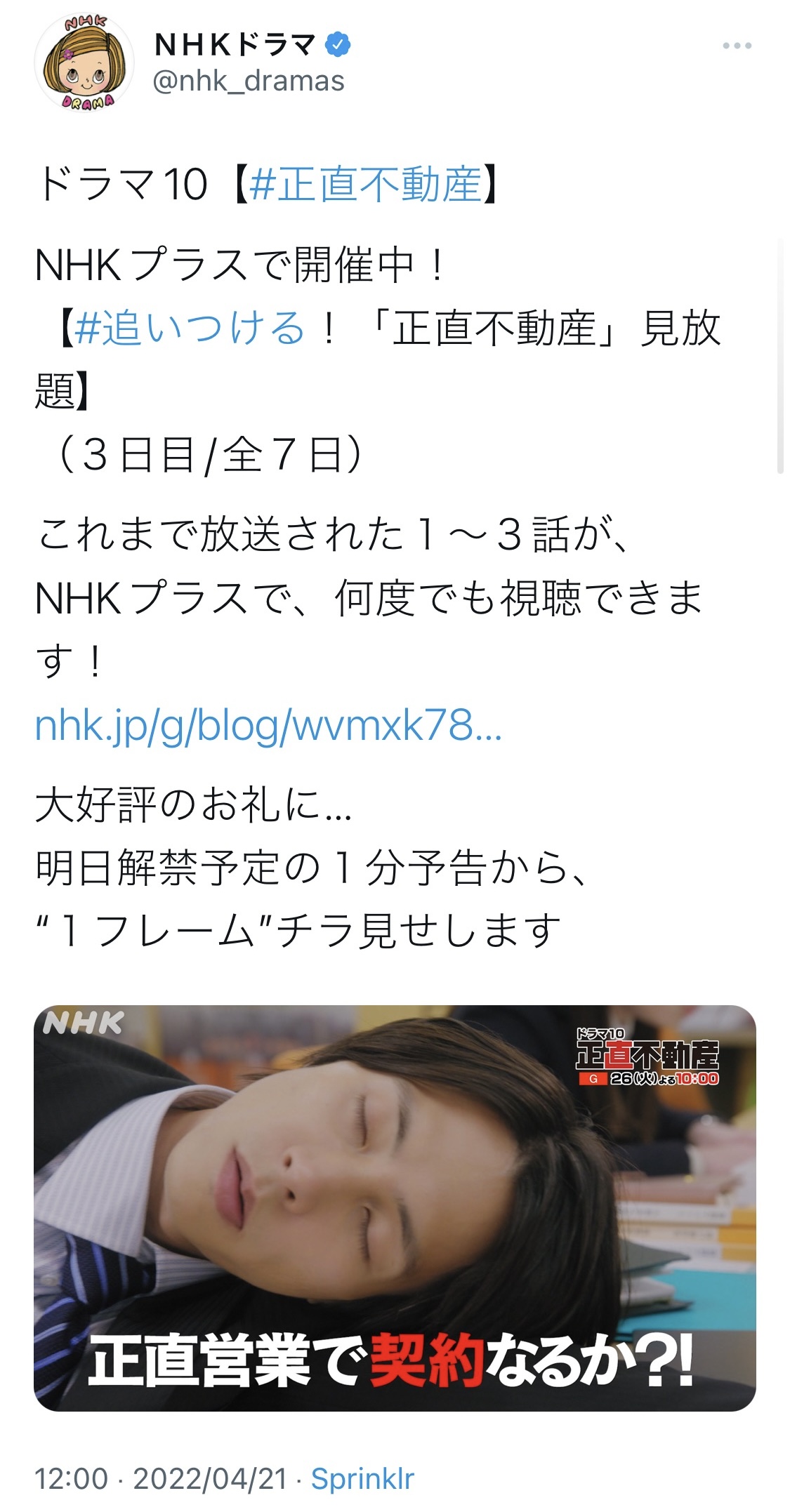Screen dimensions: 790x1512
Task: Open the NHKドラマ profile avatar
Action: pos(84,62)
